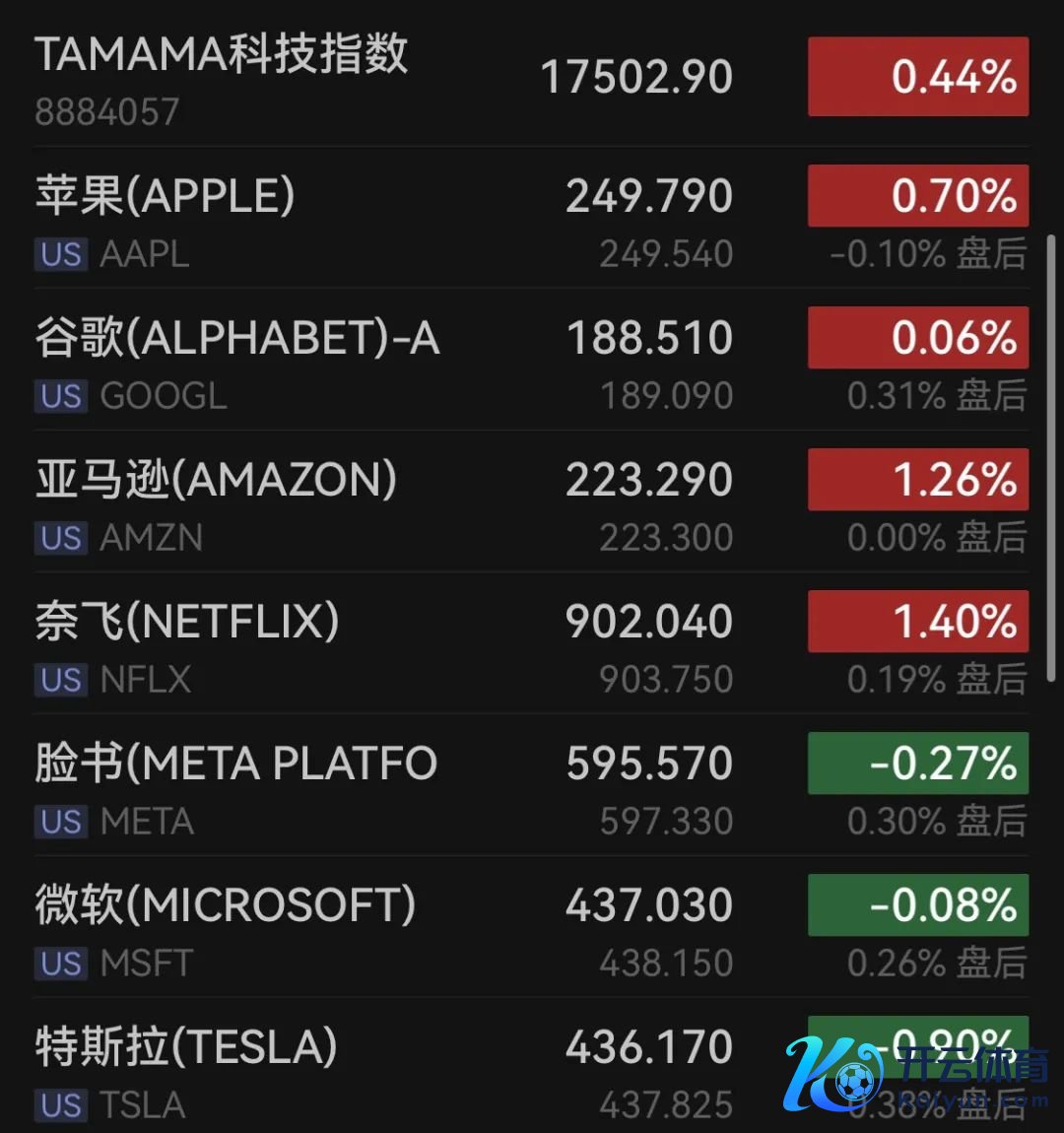1064x1133 pixels.
Task: View the 微软 (MSFT) stock row
Action: pos(394,928)
